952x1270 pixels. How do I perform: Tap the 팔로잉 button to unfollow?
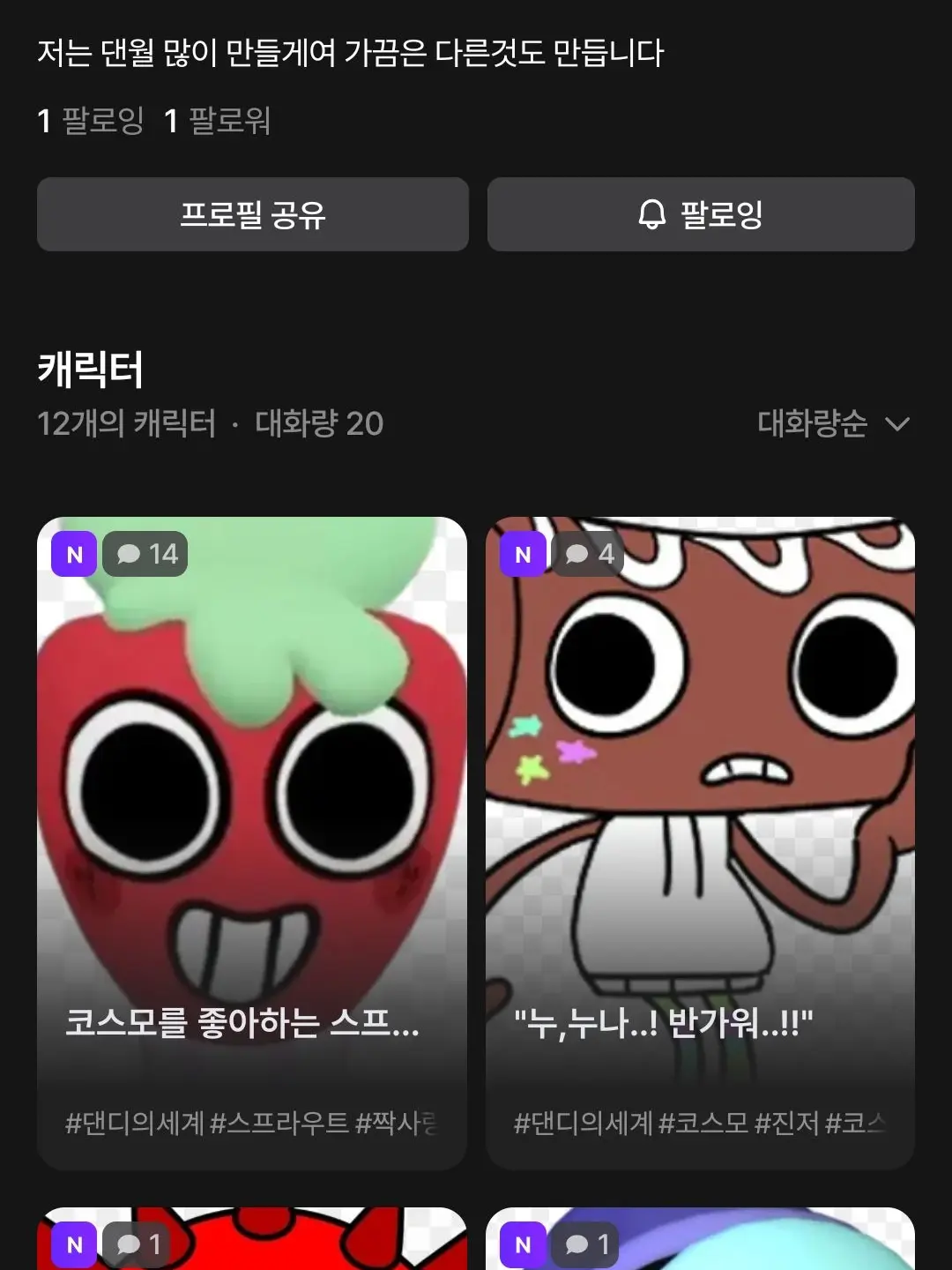[701, 214]
